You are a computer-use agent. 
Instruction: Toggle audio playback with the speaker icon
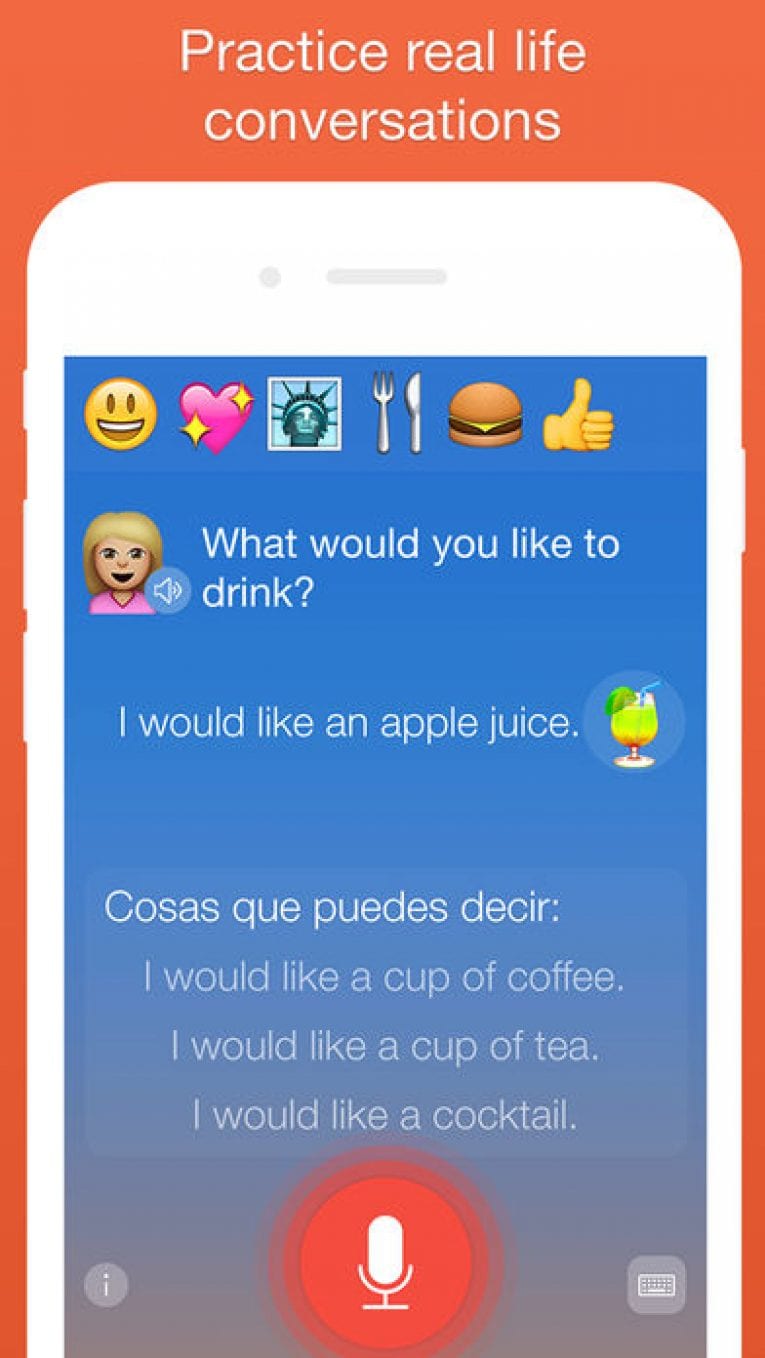point(170,590)
